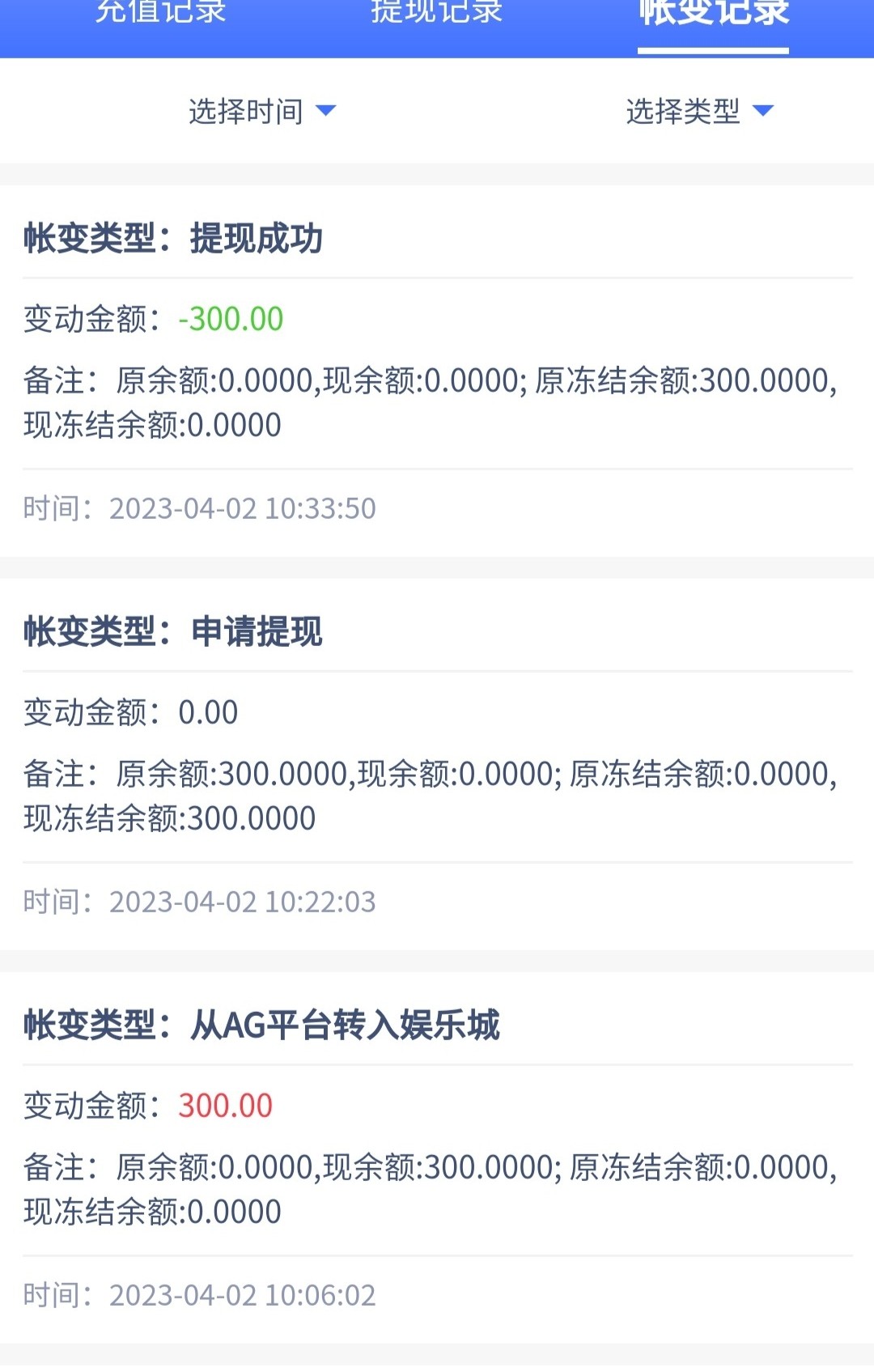This screenshot has height=1372, width=874.
Task: Switch to the 提现记录 tab
Action: pos(437,13)
